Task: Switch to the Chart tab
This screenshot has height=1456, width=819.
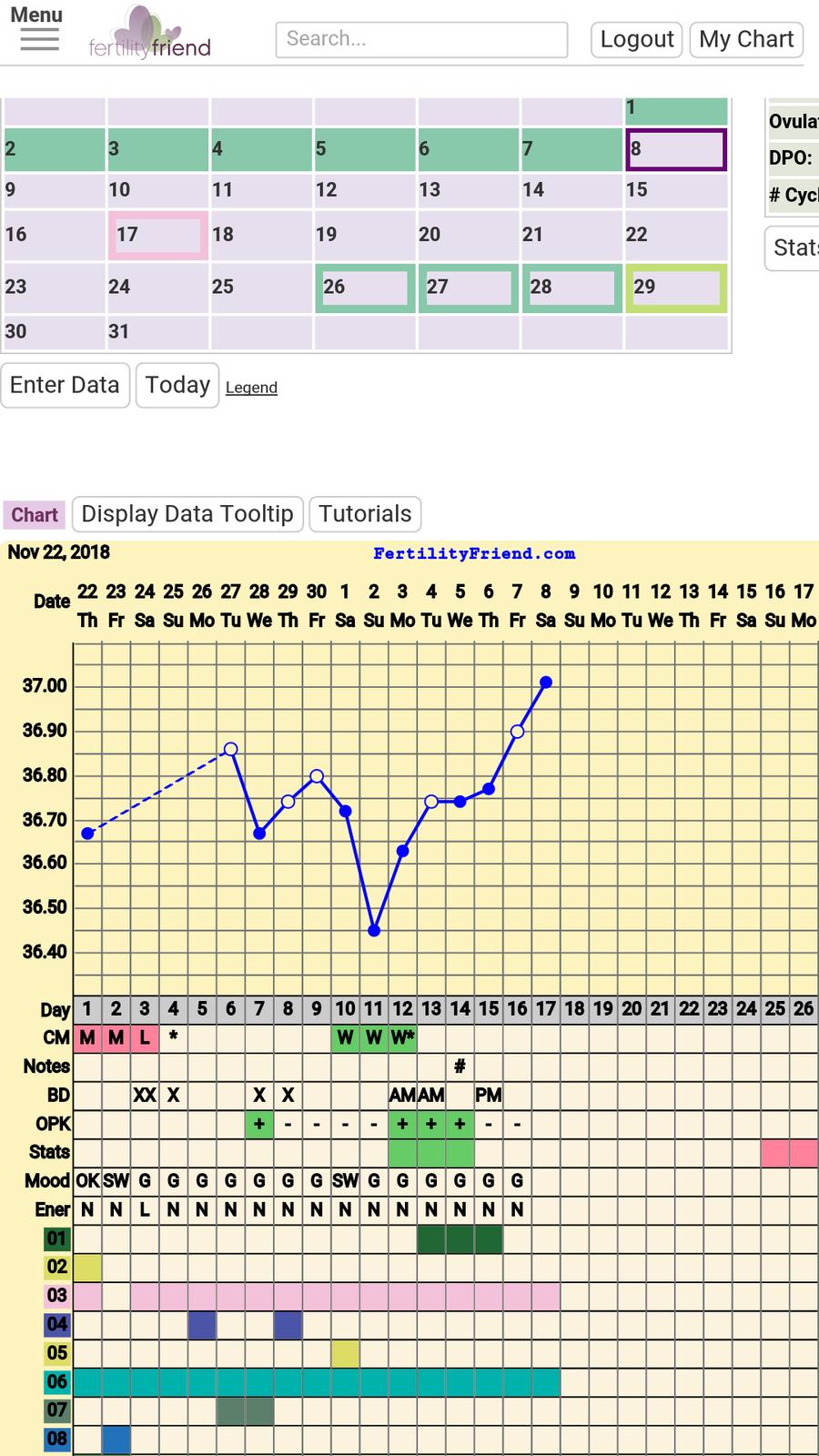Action: tap(35, 515)
